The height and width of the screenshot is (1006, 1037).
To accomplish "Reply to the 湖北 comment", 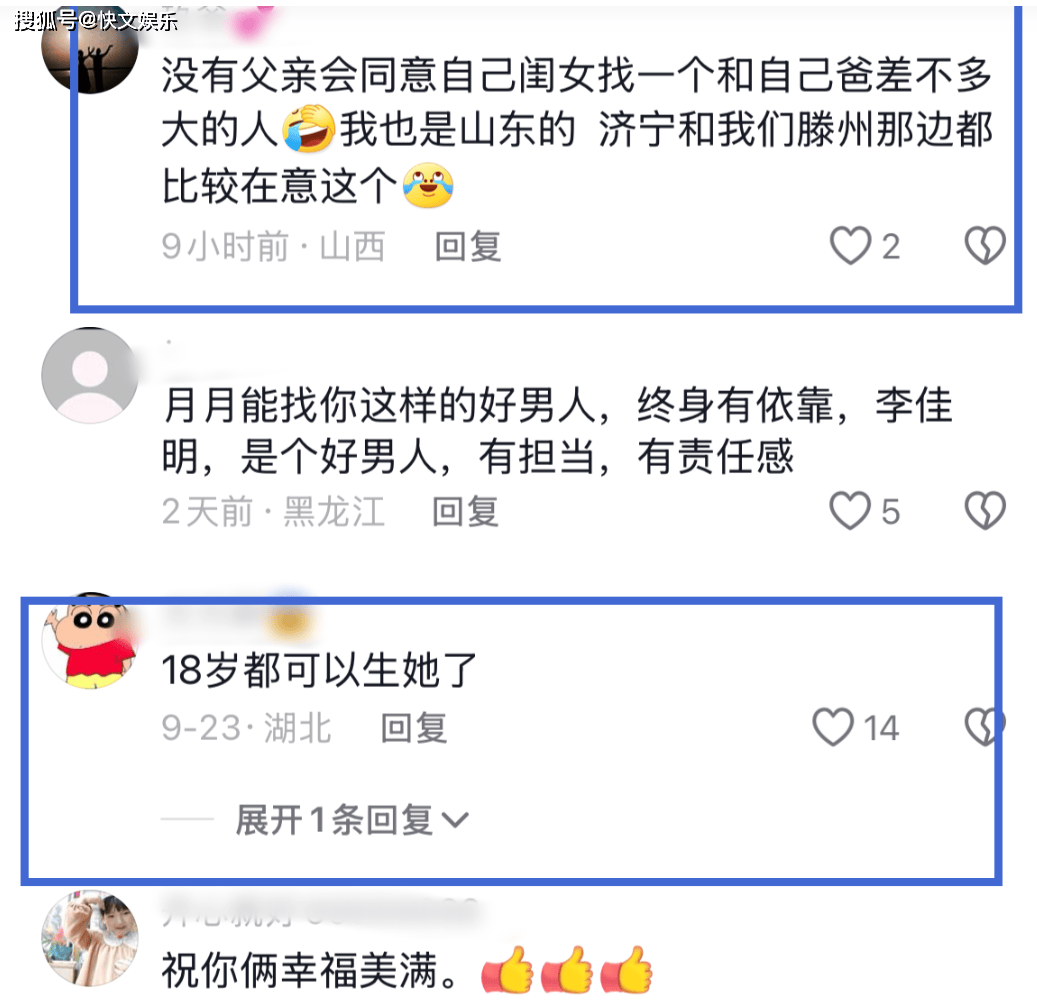I will point(414,728).
